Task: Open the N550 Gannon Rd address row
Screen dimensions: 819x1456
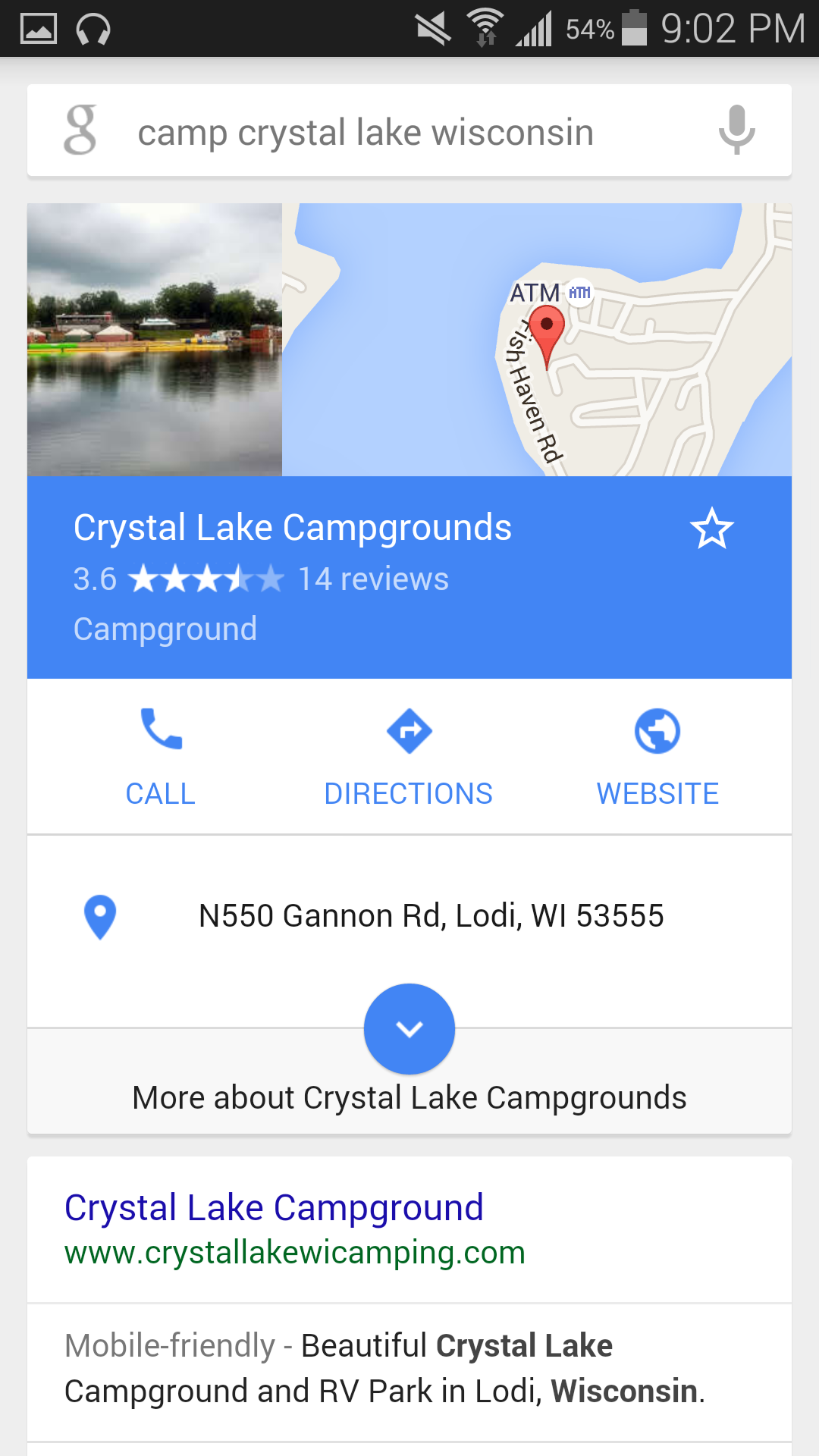Action: (431, 916)
